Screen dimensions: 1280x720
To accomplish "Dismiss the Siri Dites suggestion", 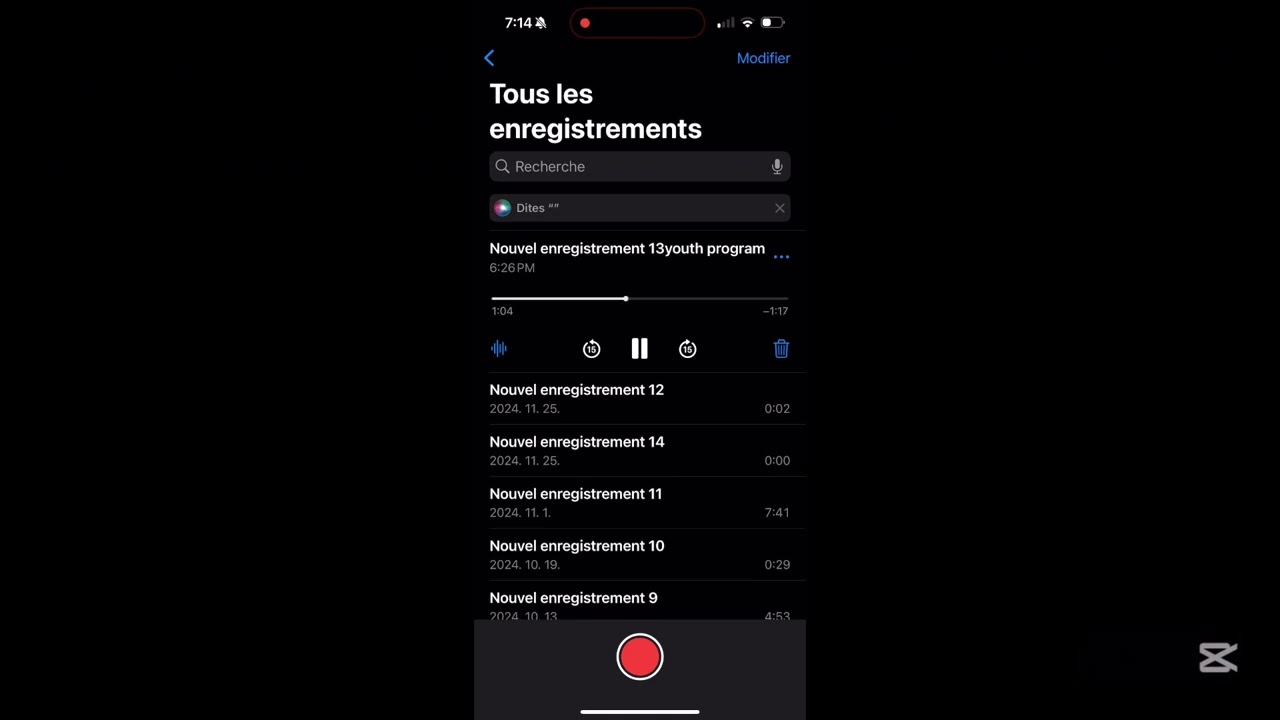I will point(779,208).
